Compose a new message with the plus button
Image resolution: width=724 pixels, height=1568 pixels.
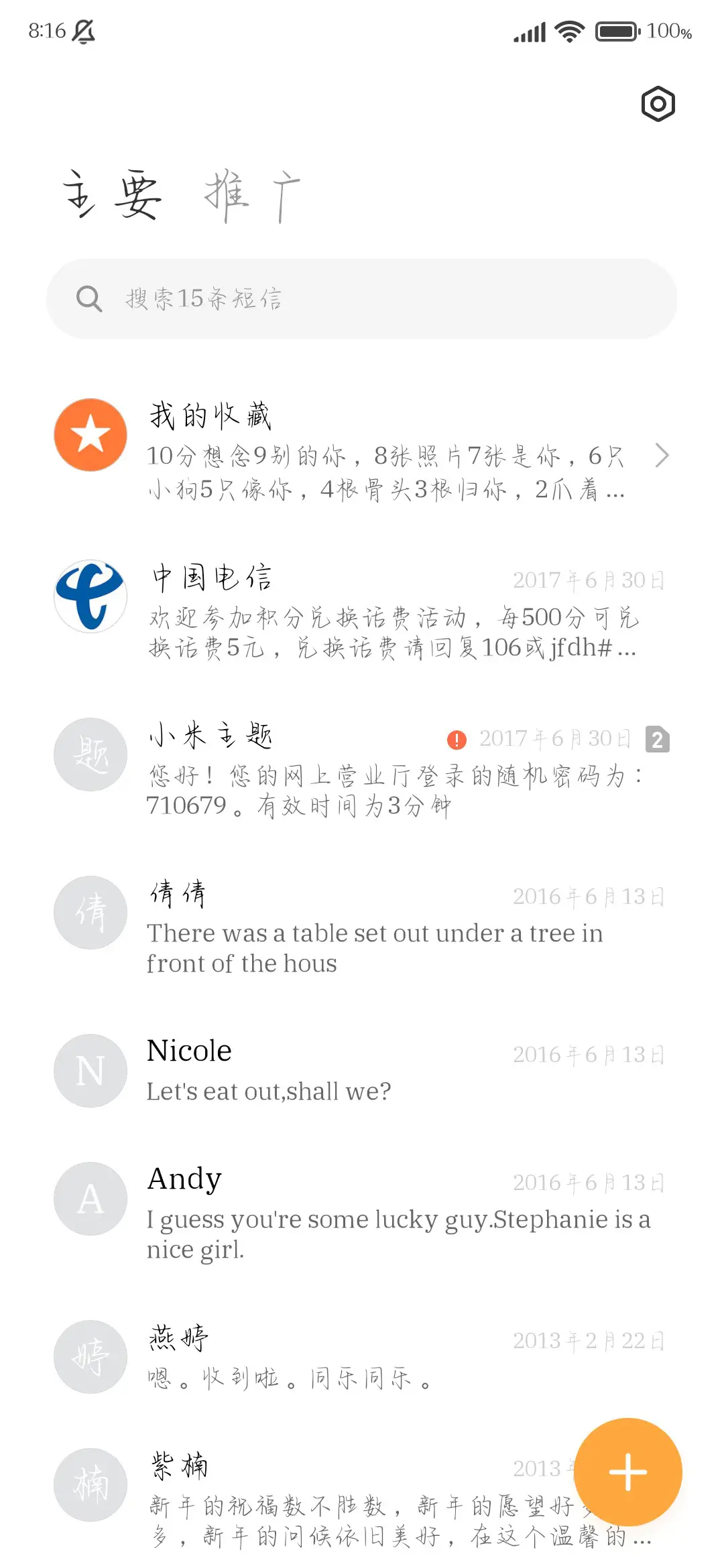point(627,1470)
